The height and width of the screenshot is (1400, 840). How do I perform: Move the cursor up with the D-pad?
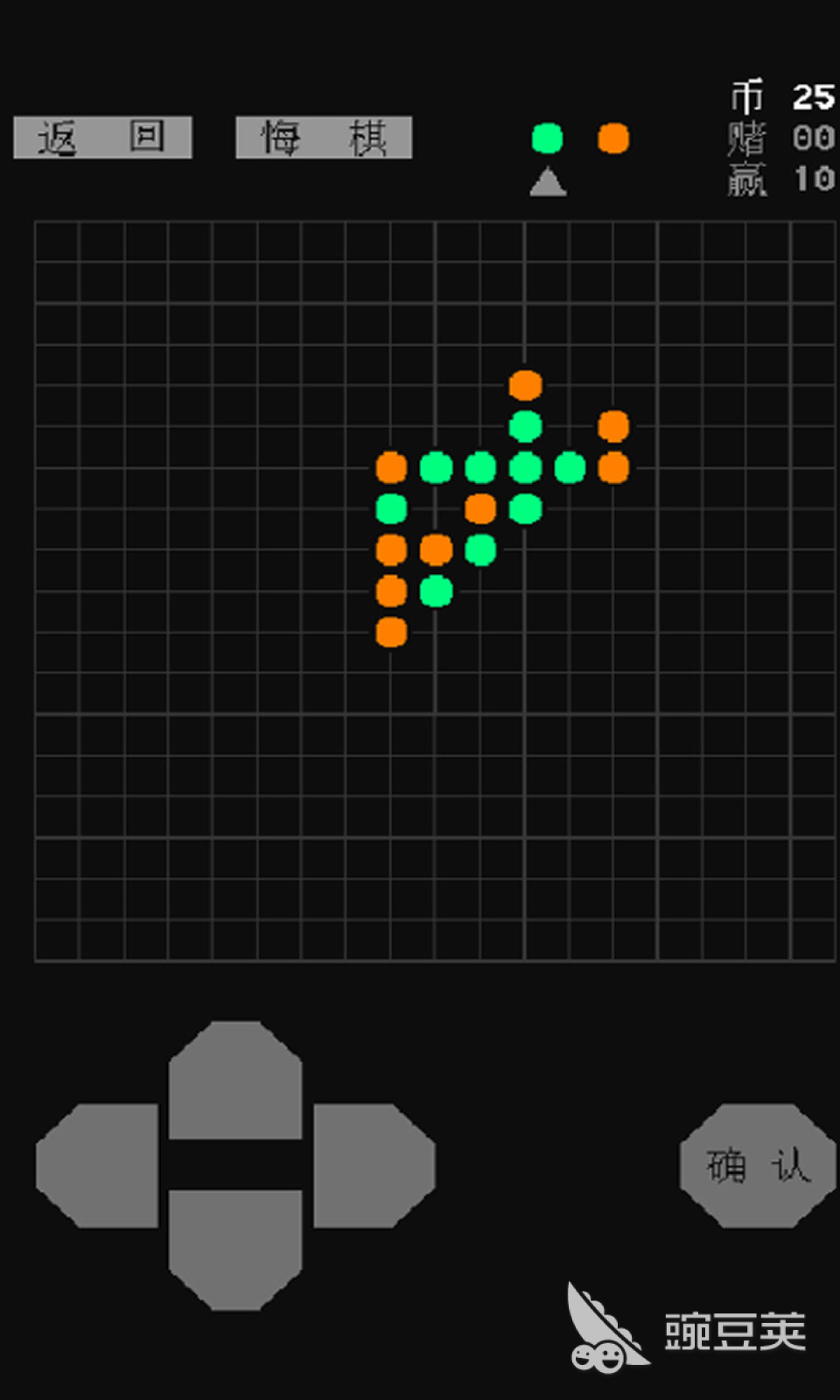click(235, 1081)
